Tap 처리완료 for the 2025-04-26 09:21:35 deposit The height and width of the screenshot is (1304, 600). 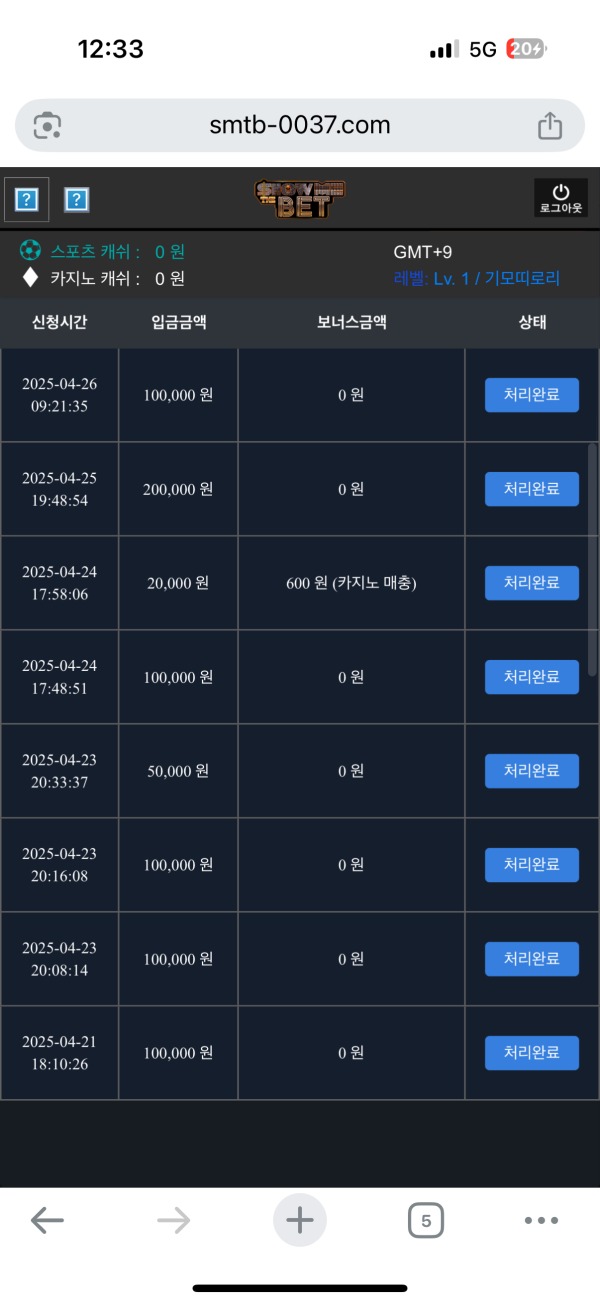coord(532,395)
